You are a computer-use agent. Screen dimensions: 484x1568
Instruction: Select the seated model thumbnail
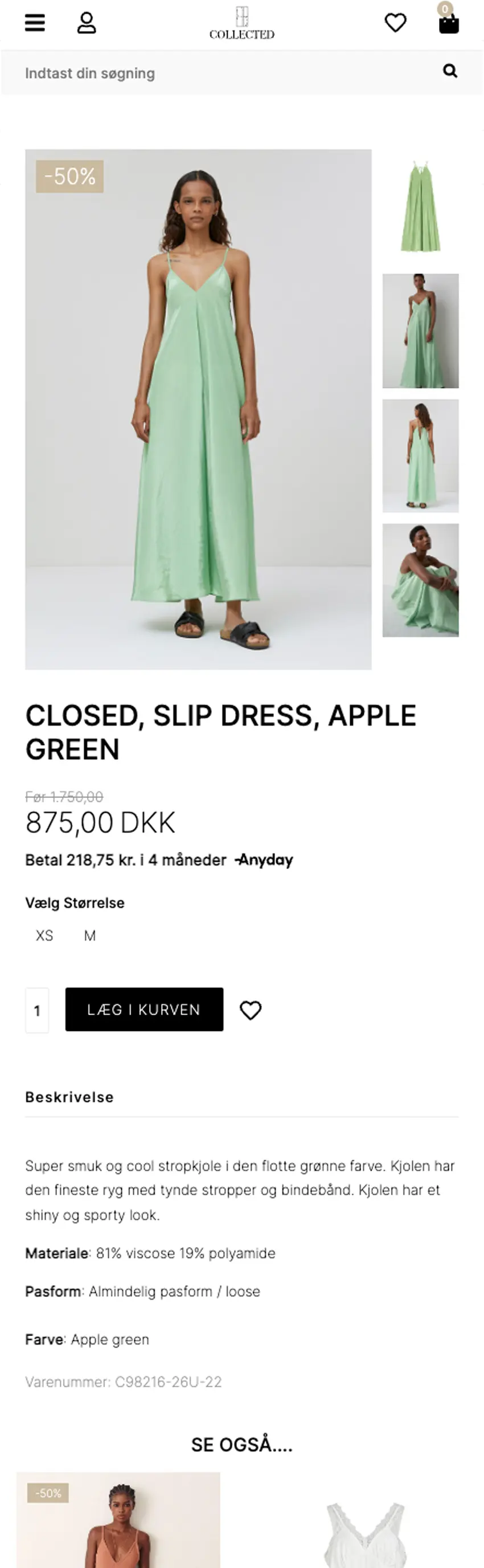(x=420, y=580)
